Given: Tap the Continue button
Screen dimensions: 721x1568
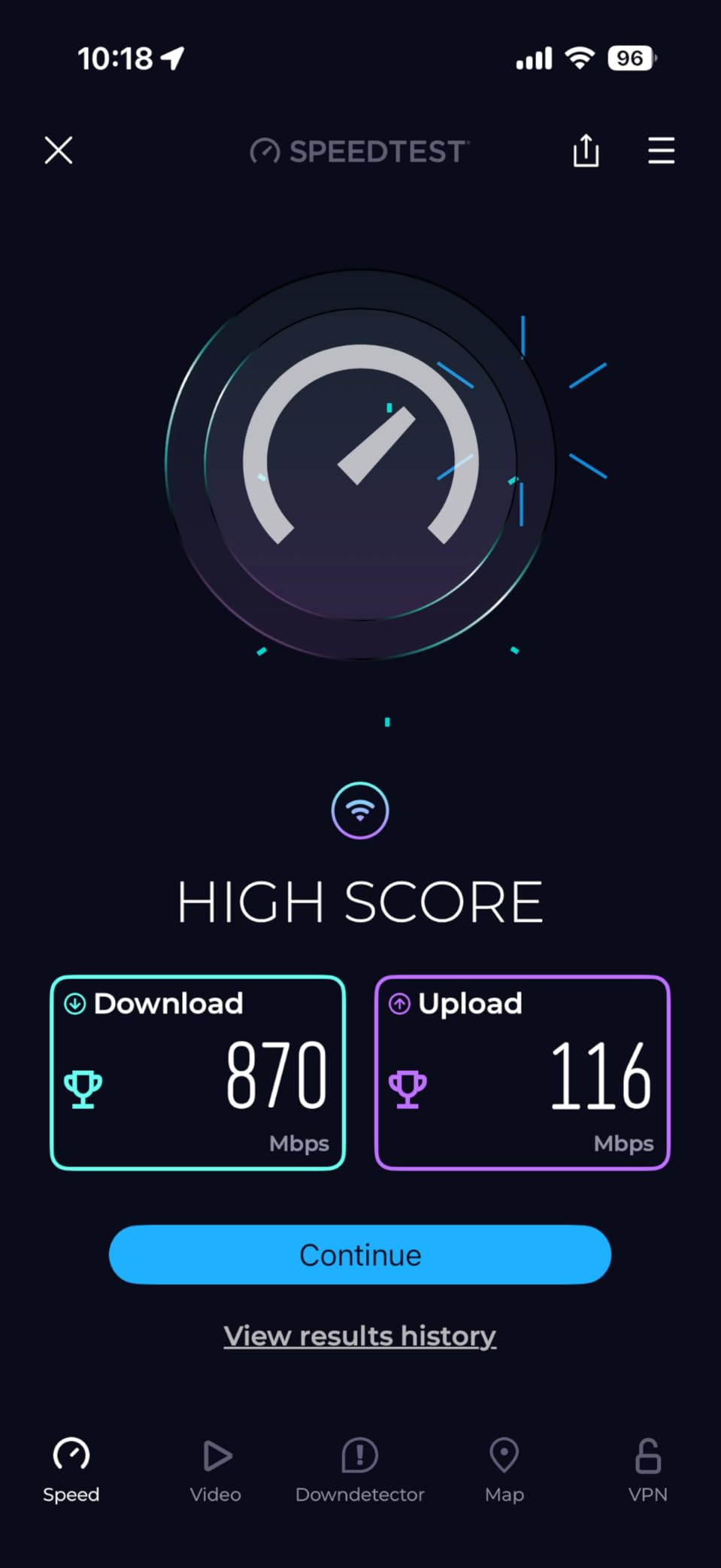Looking at the screenshot, I should (x=359, y=1254).
